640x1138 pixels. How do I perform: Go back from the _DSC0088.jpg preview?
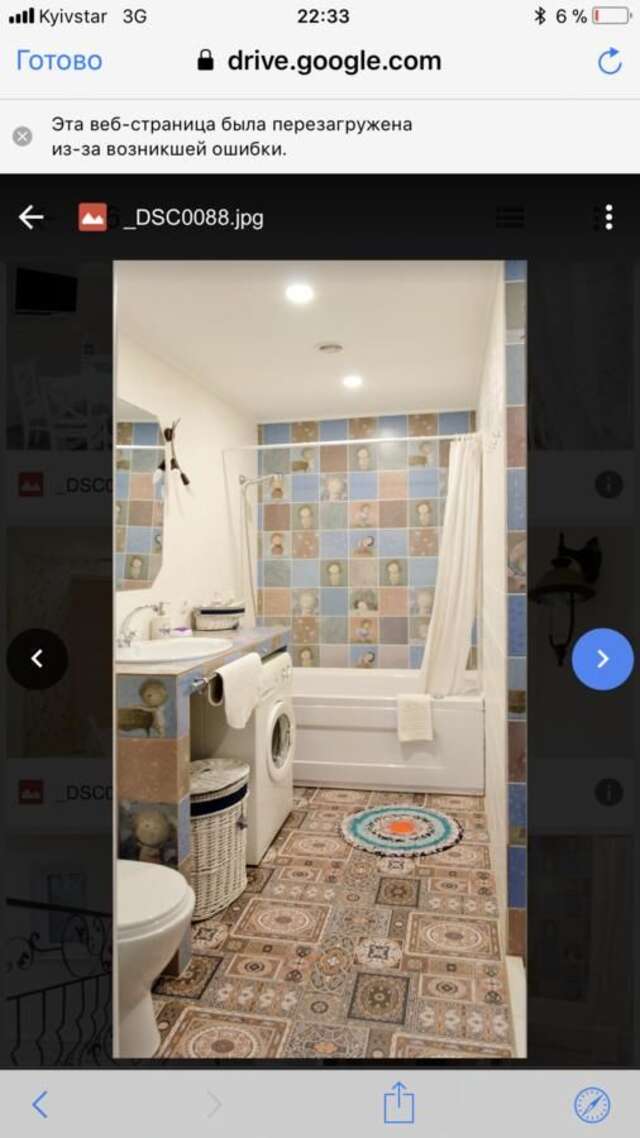(x=31, y=217)
